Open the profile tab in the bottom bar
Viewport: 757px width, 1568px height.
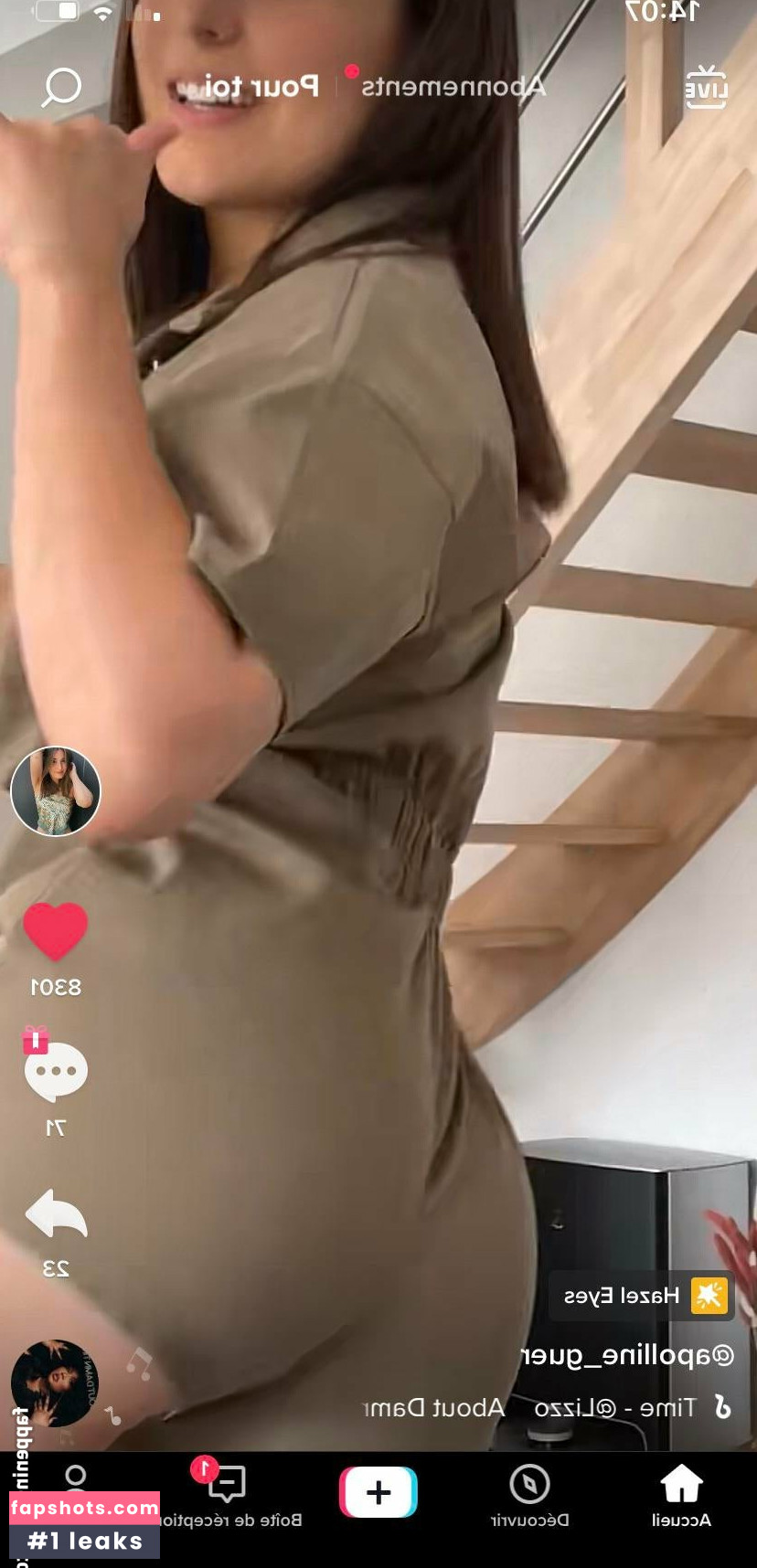pyautogui.click(x=76, y=1482)
